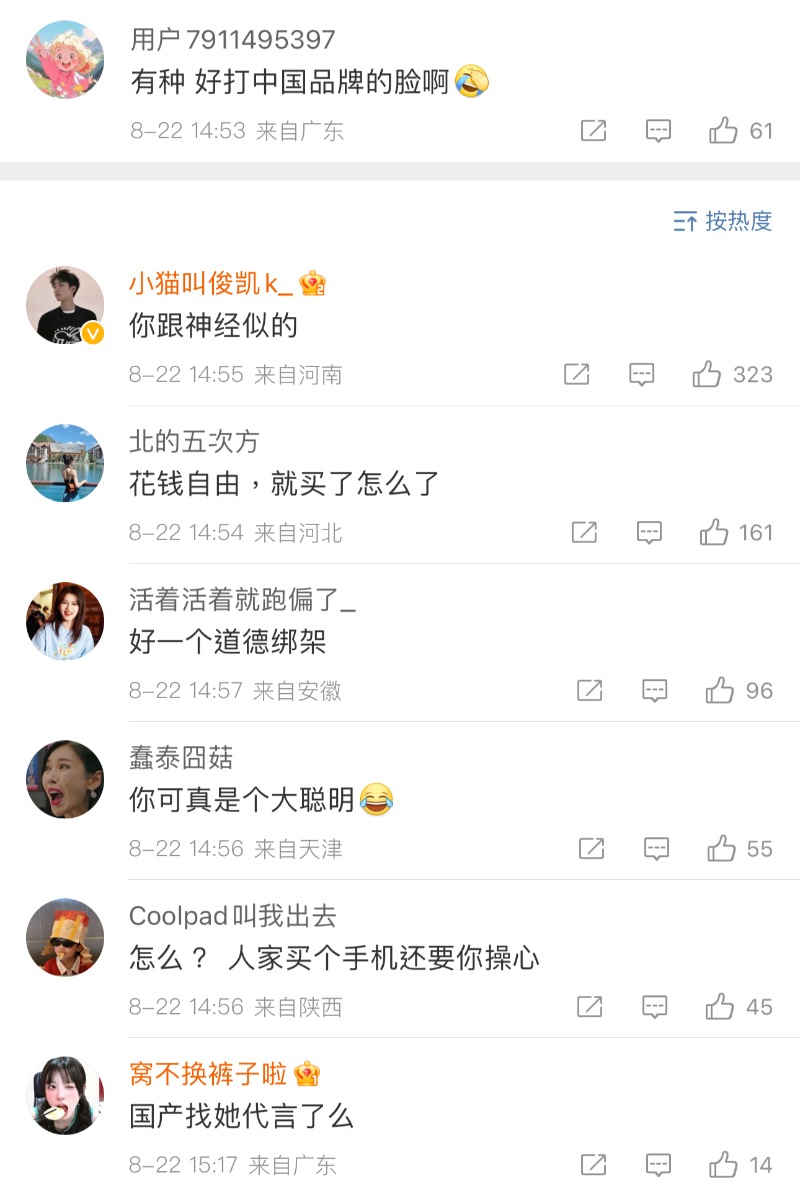Open the username 窝不换裤子啦
This screenshot has width=800, height=1188.
pyautogui.click(x=209, y=1075)
